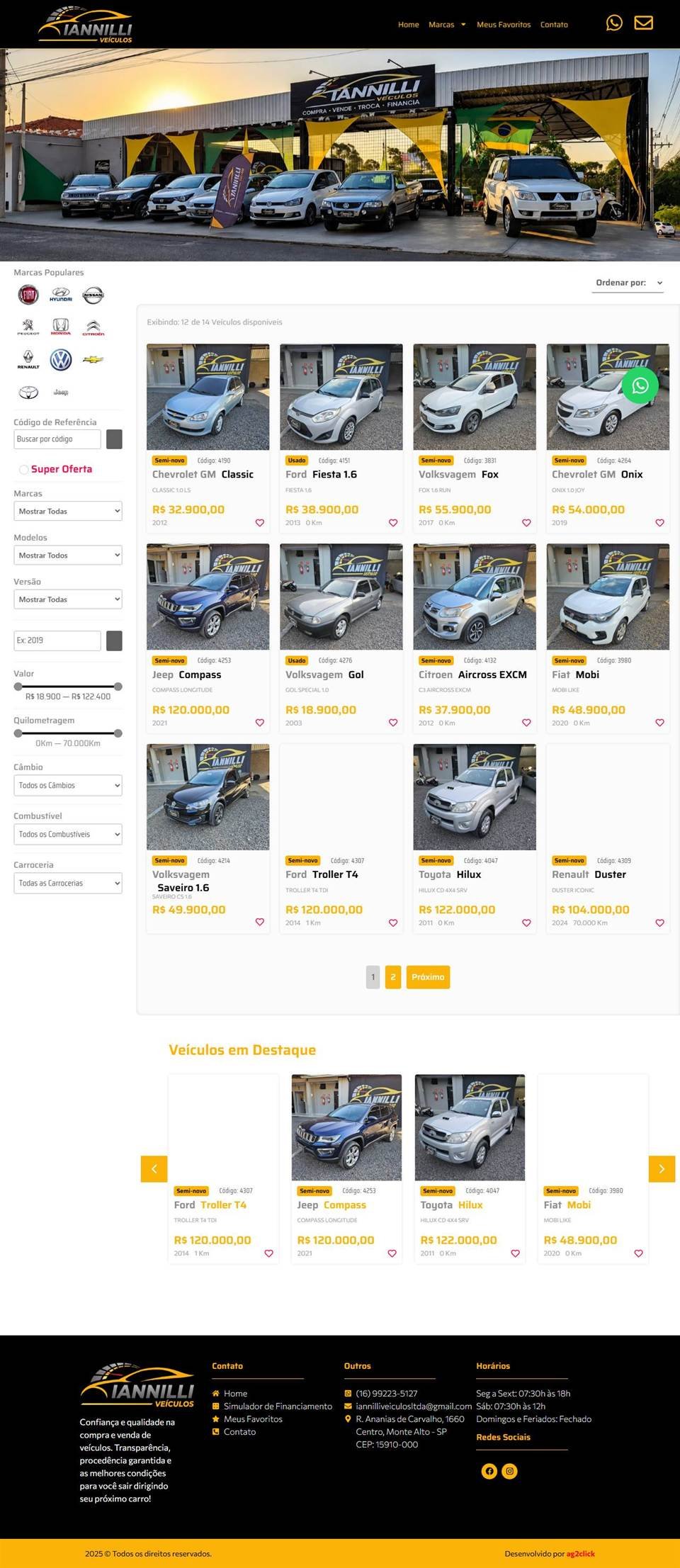Image resolution: width=680 pixels, height=1568 pixels.
Task: Open the Chevrolet GM Classic card
Action: point(208,438)
